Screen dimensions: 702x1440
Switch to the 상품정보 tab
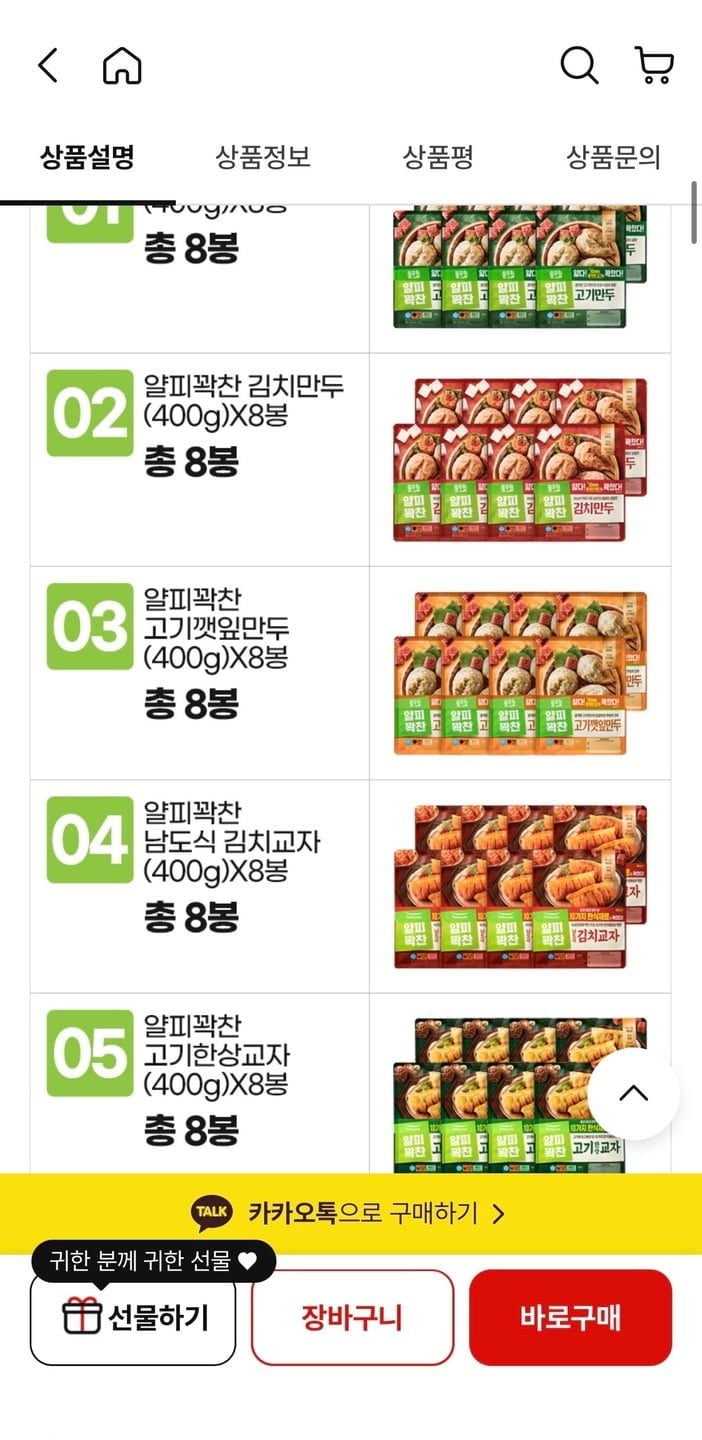[263, 157]
